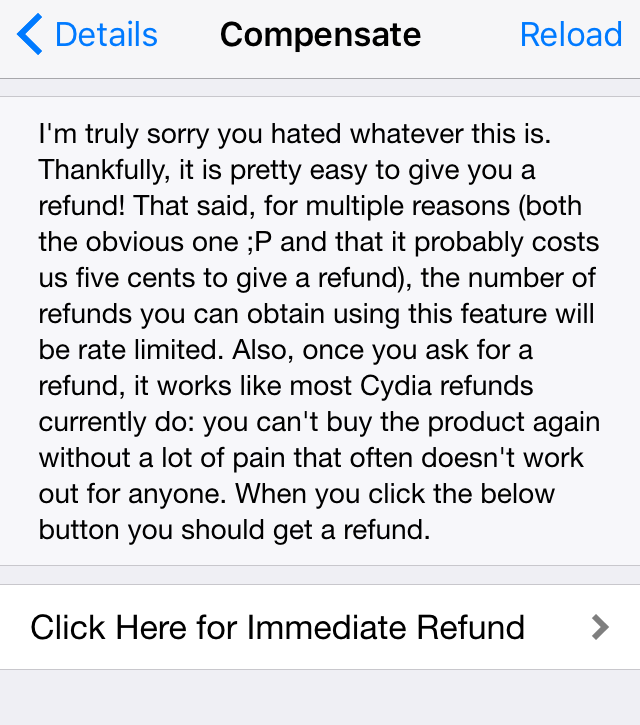Open Click Here for Immediate Refund
The width and height of the screenshot is (640, 725).
pos(320,627)
